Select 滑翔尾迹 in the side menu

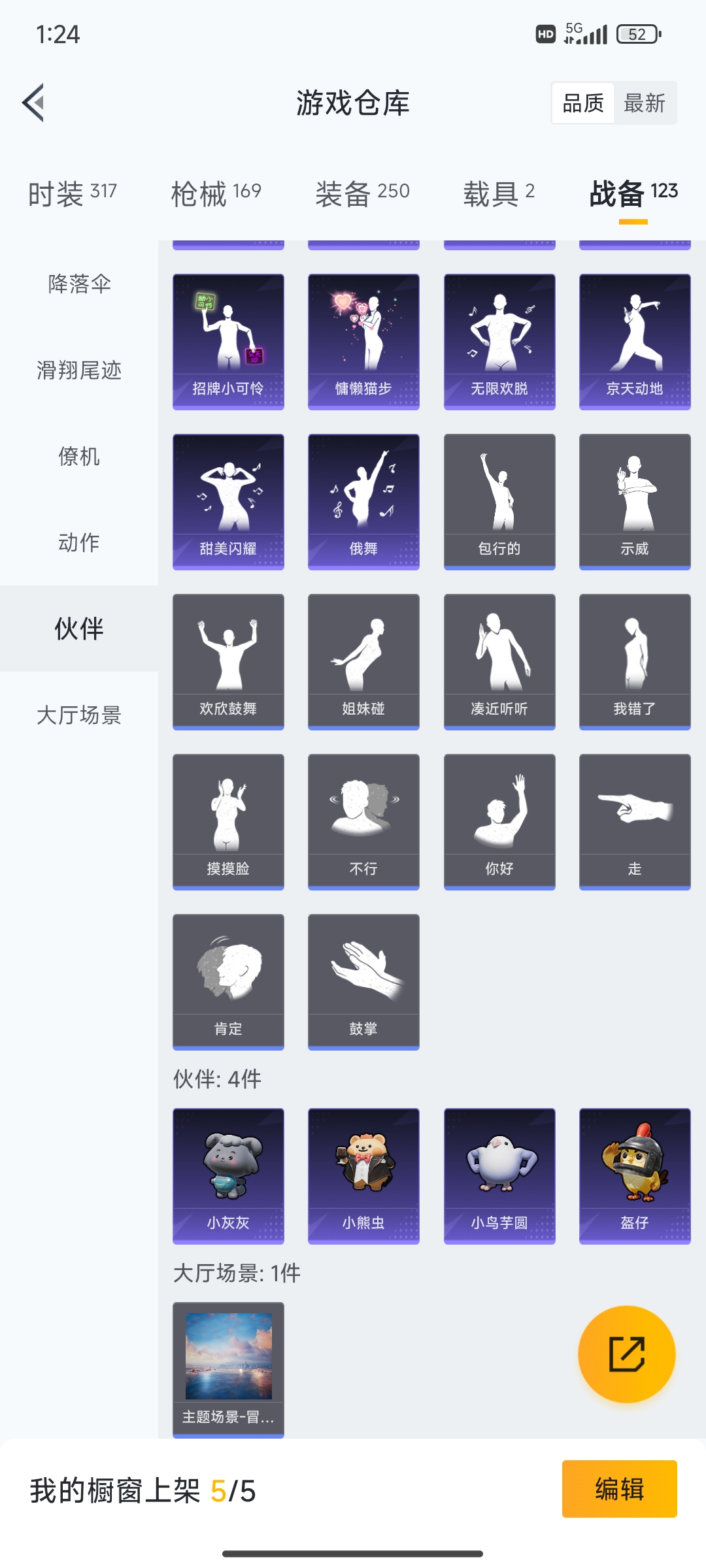point(79,370)
